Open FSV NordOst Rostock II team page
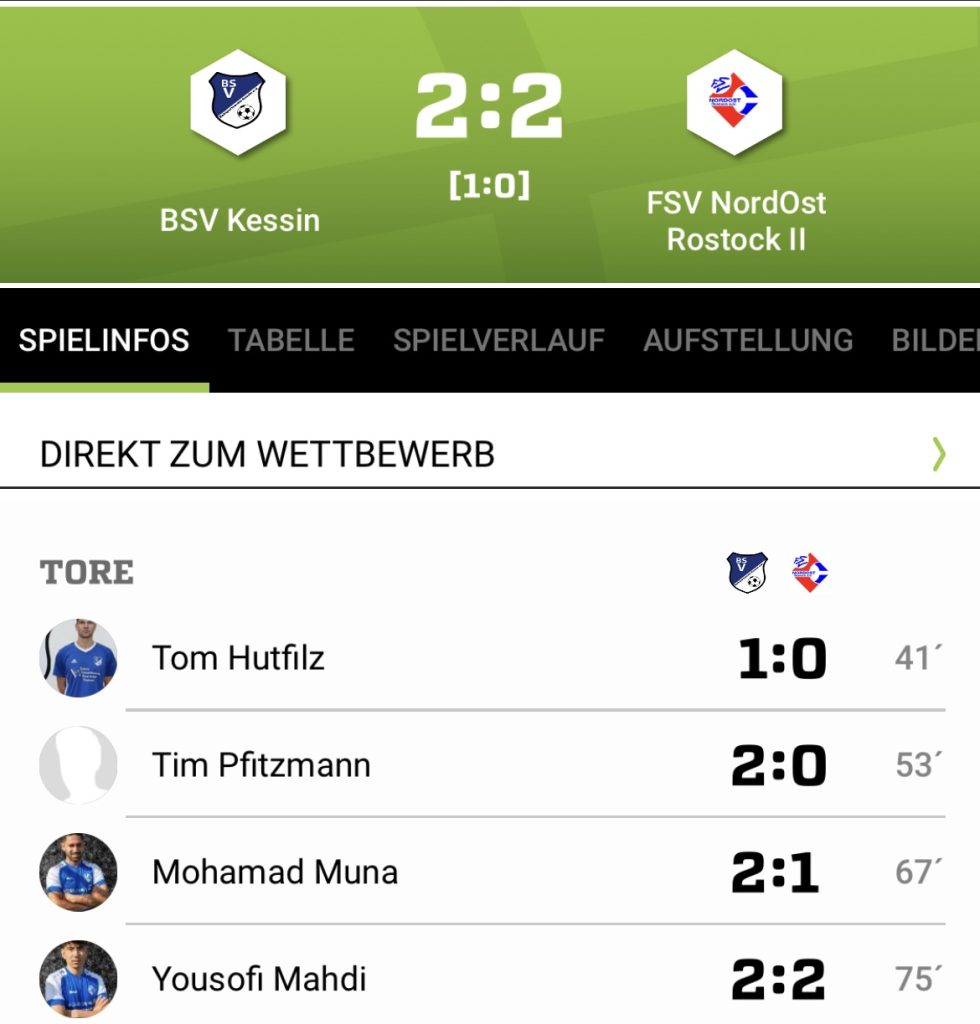980x1024 pixels. (x=735, y=103)
